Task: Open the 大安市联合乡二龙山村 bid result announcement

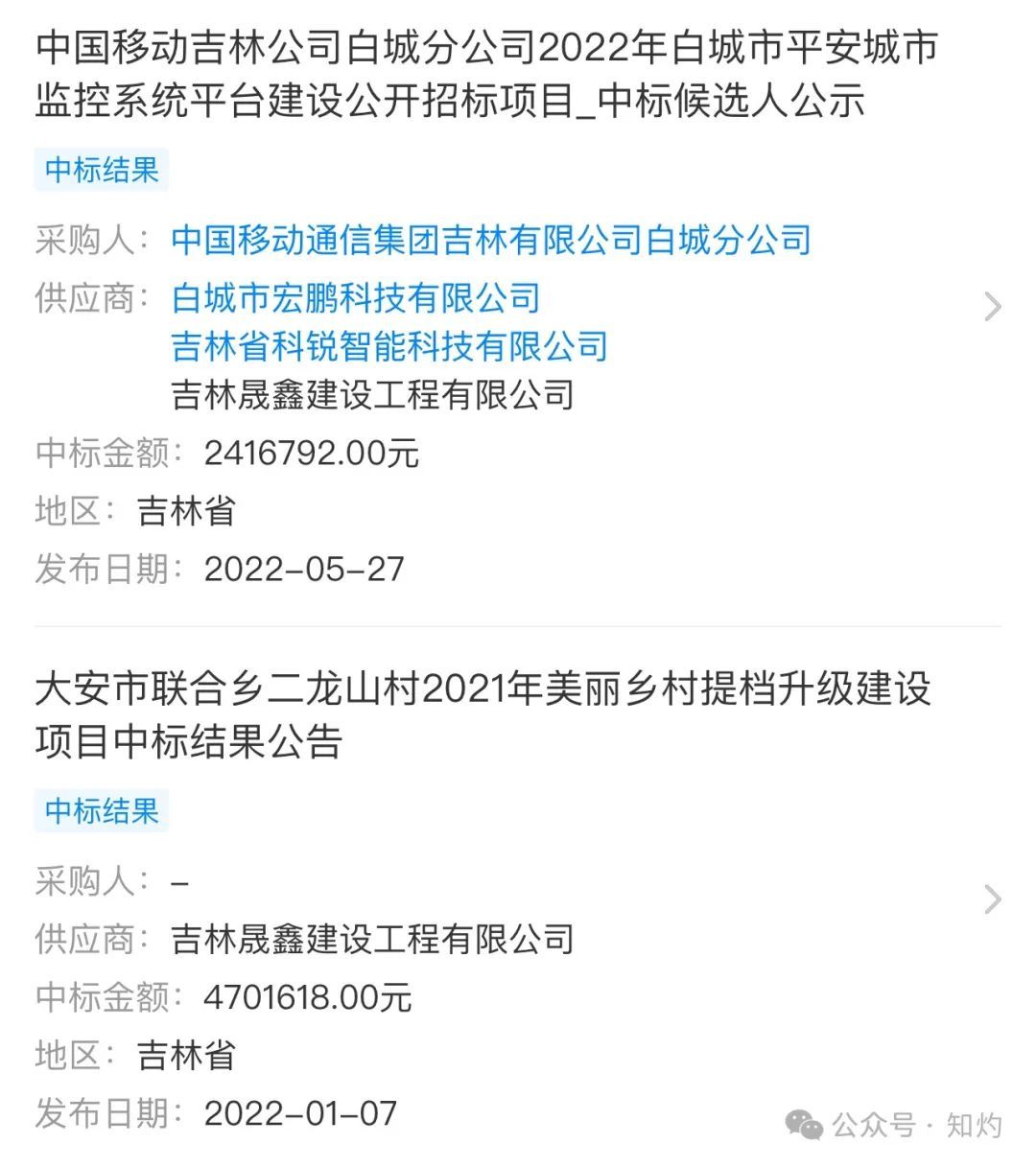Action: [x=483, y=715]
